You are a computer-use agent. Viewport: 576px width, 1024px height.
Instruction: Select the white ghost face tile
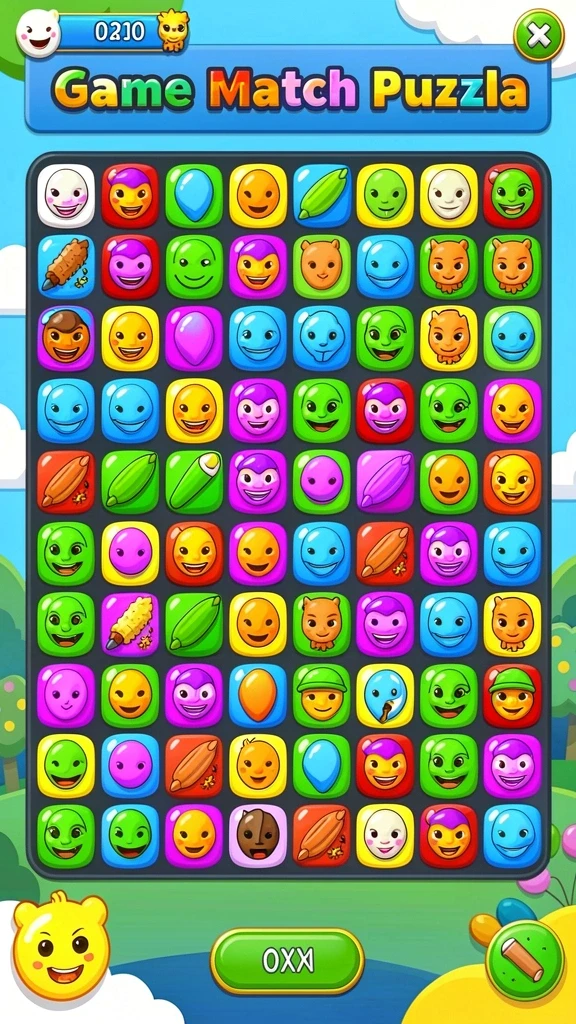point(66,195)
